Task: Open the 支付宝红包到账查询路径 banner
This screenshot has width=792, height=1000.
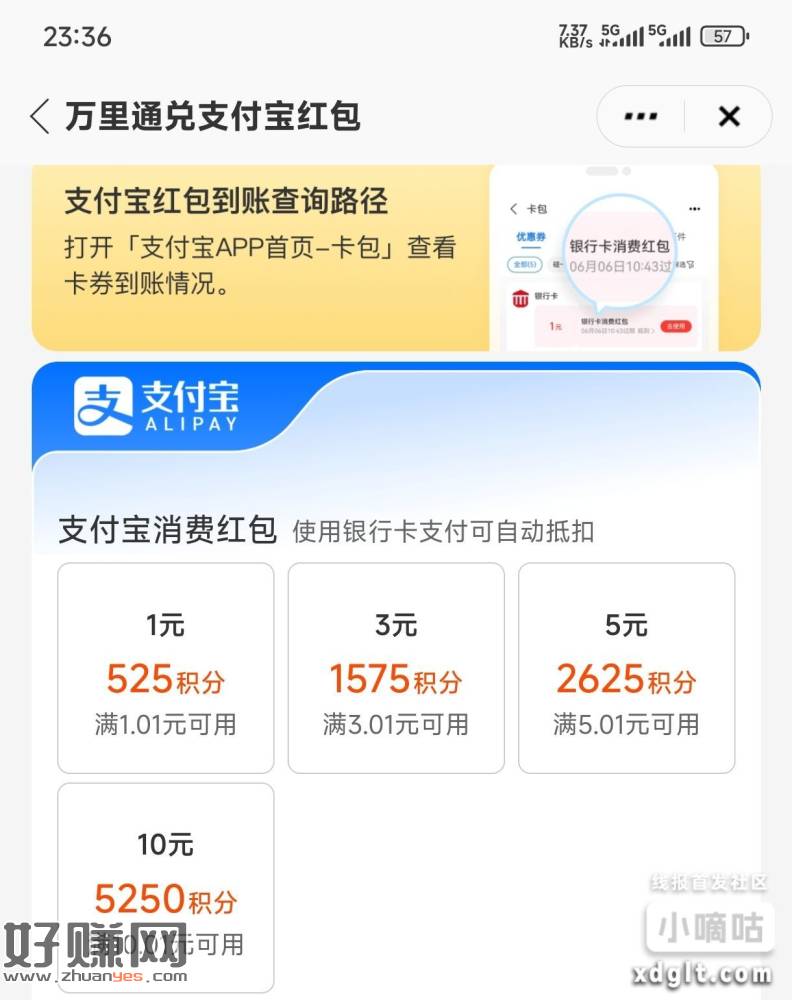Action: pos(396,257)
